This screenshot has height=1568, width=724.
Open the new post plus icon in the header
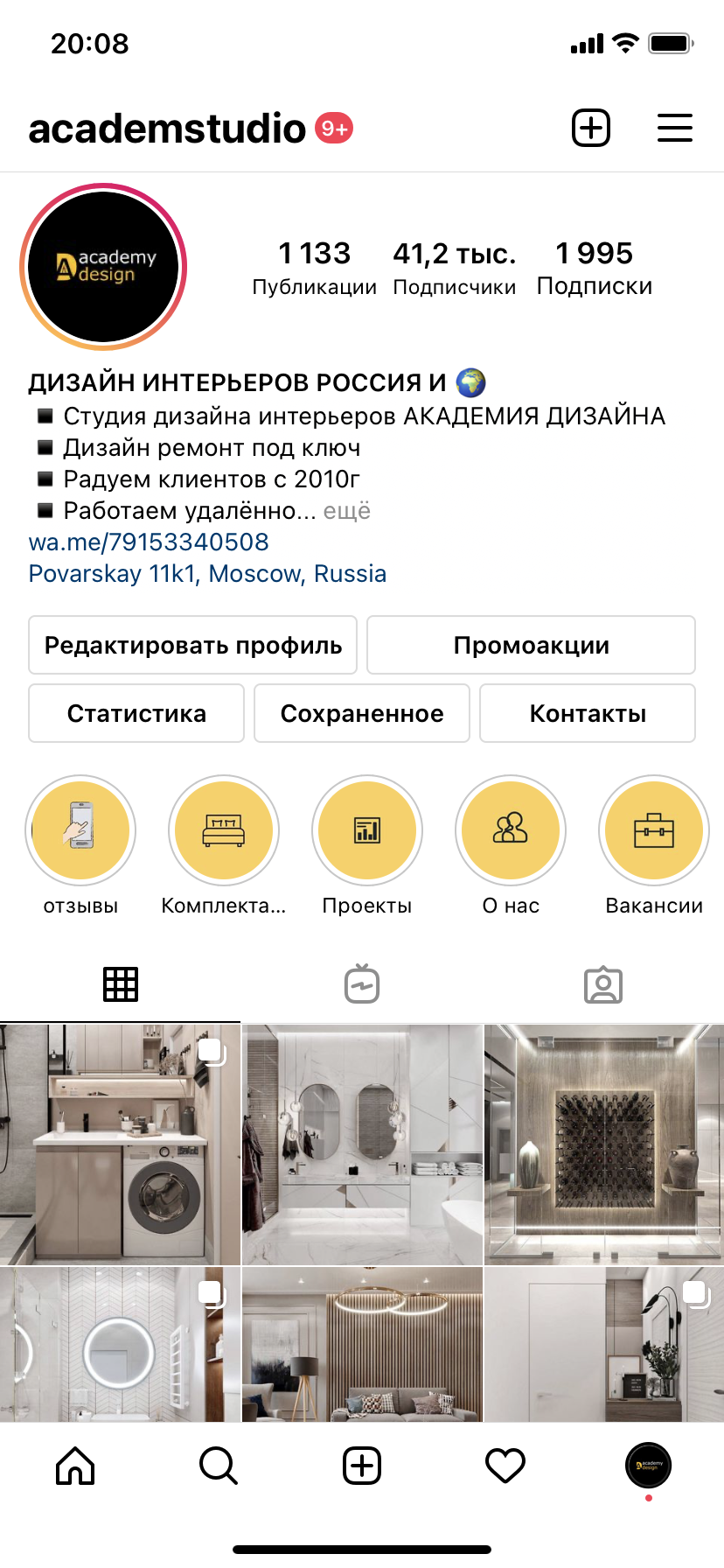591,129
